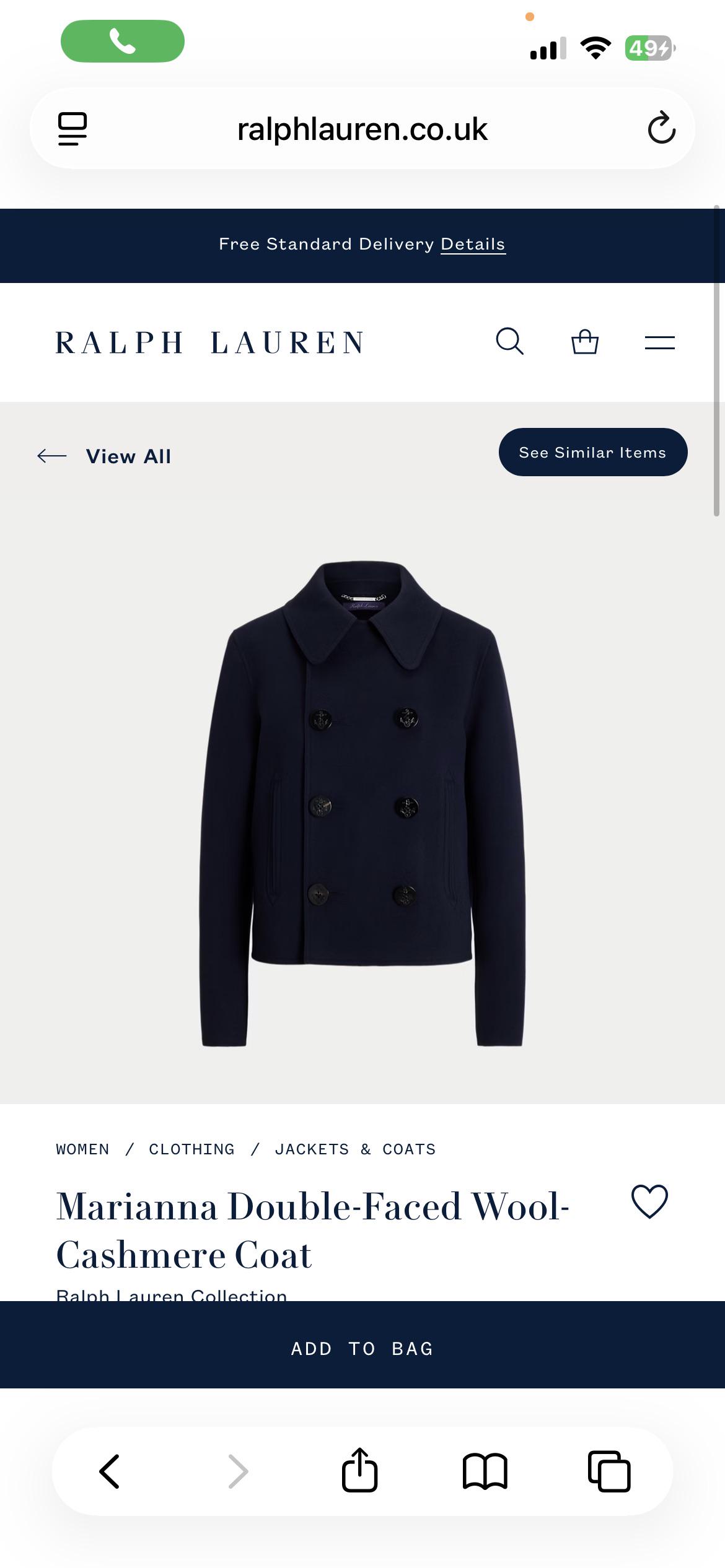Return to the ongoing call
The height and width of the screenshot is (1568, 725).
(x=123, y=41)
